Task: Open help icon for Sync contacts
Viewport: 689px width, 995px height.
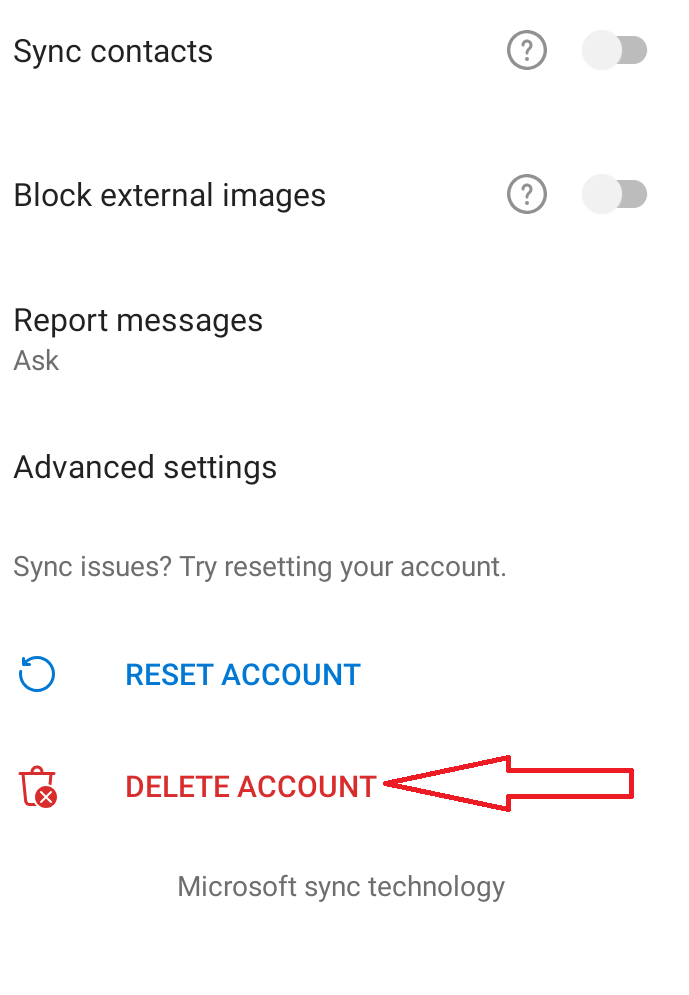Action: [x=527, y=50]
